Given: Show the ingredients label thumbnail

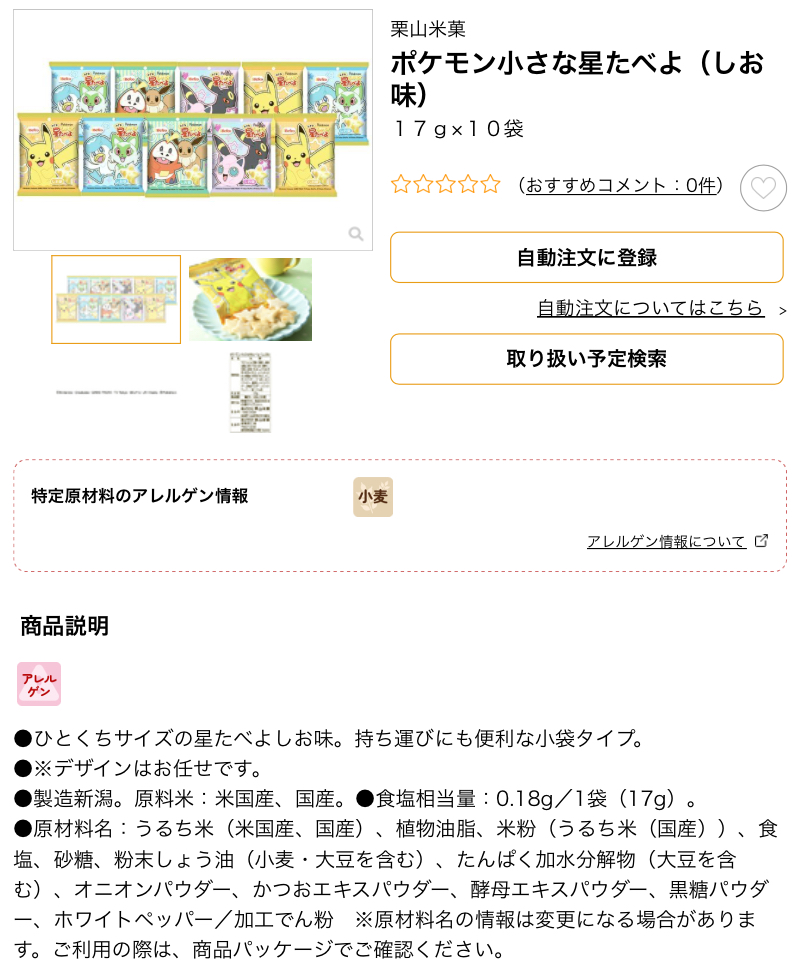Looking at the screenshot, I should (250, 392).
